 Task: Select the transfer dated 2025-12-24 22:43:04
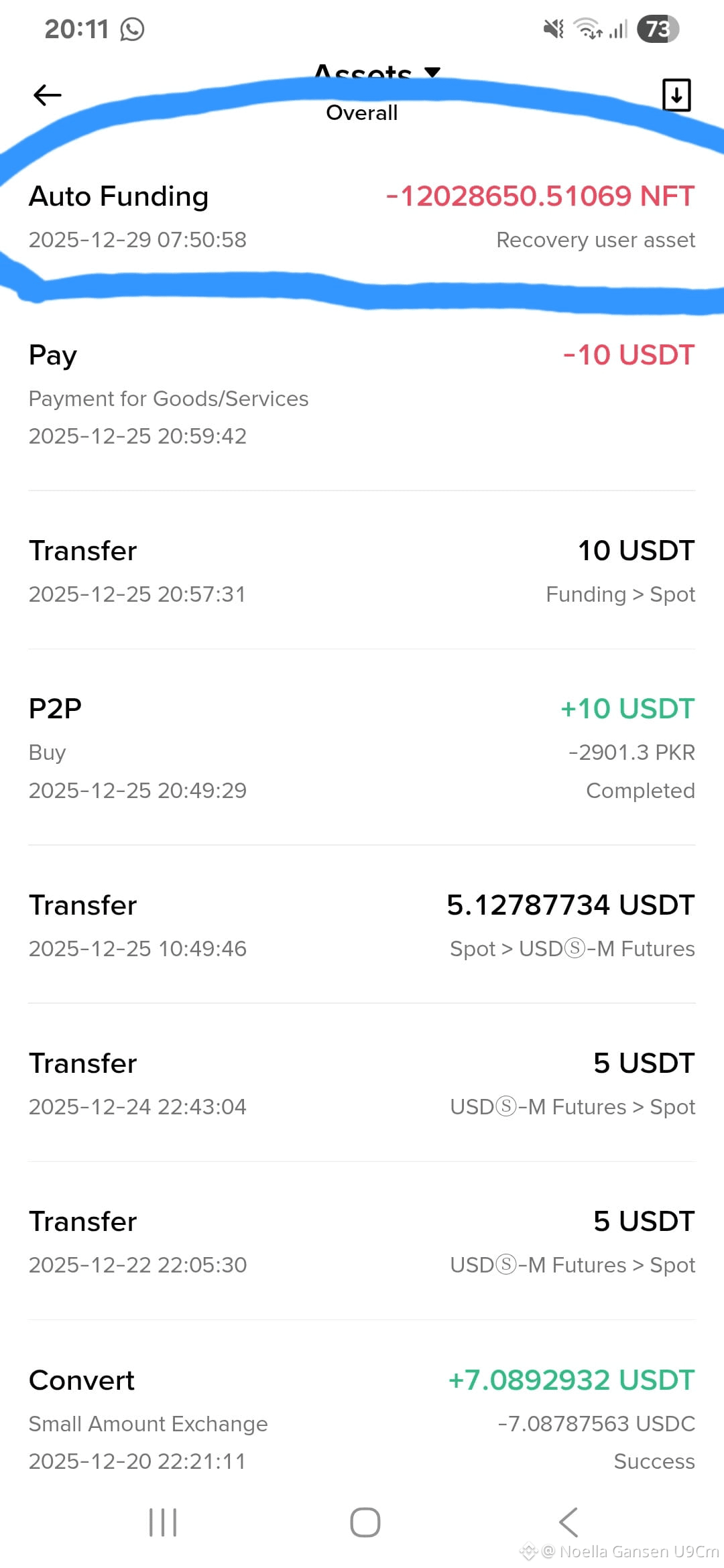[x=362, y=1084]
